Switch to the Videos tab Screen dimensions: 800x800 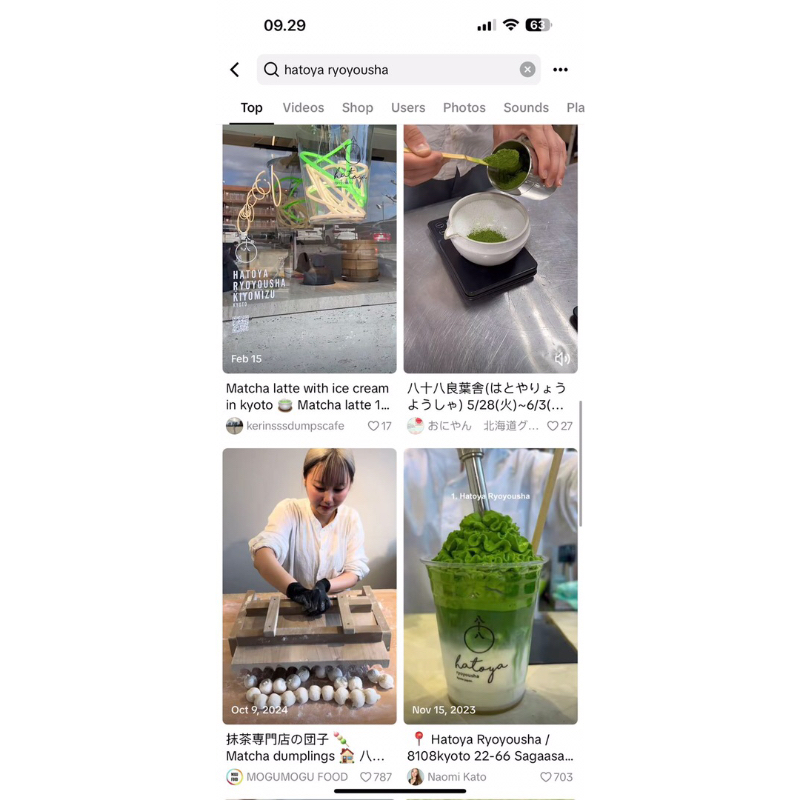pos(303,108)
